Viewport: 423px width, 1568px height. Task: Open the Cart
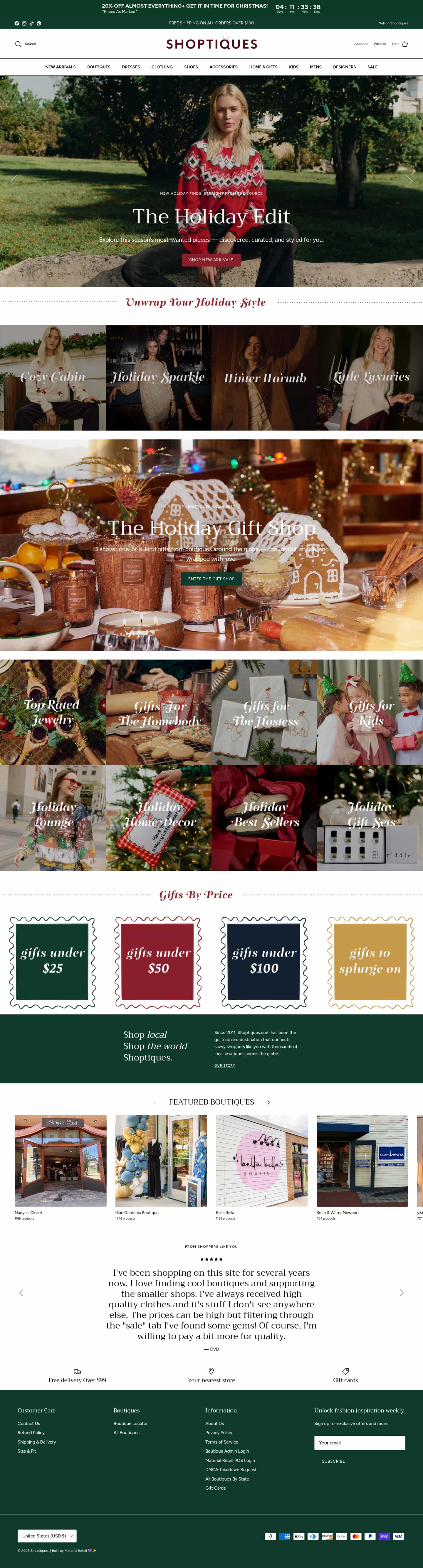point(400,44)
